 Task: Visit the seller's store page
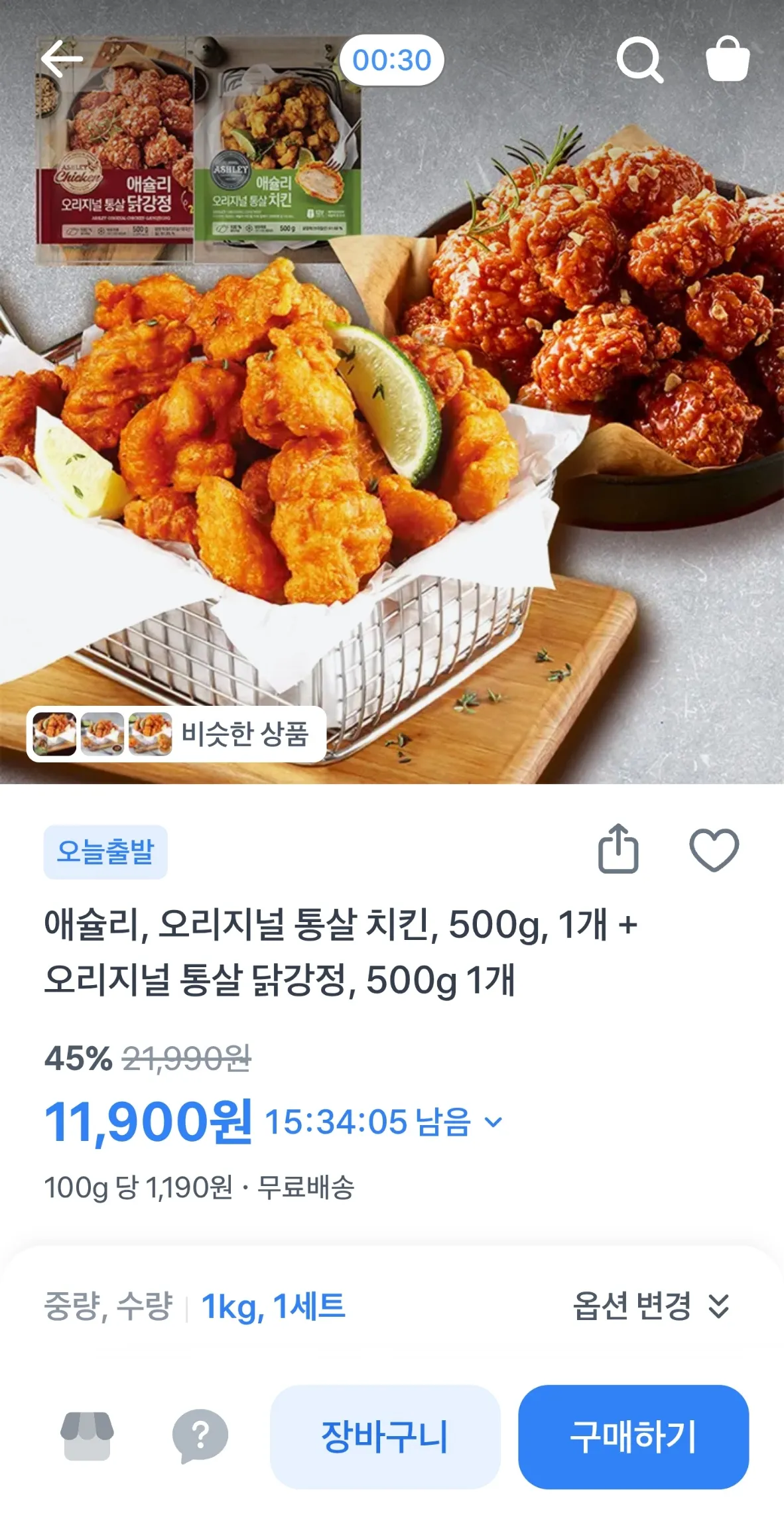(x=87, y=1436)
